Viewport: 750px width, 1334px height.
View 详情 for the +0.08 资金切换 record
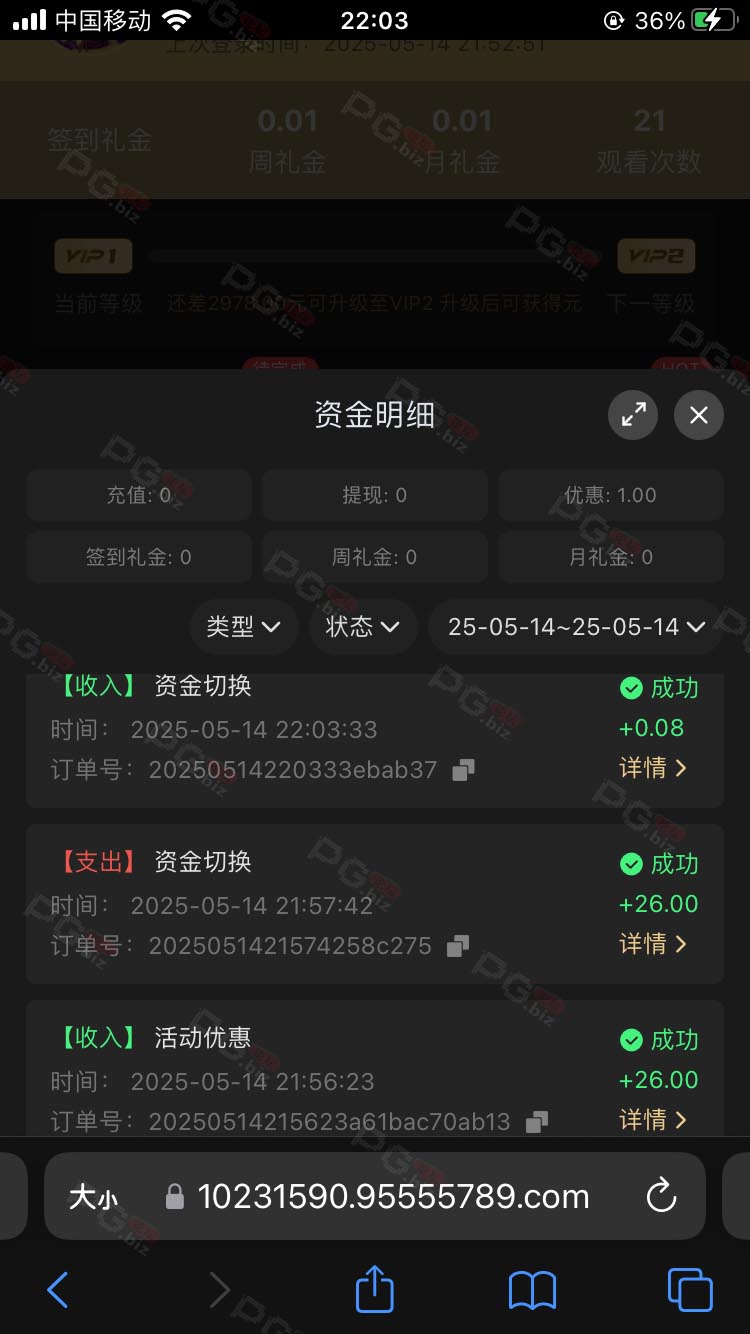point(653,768)
